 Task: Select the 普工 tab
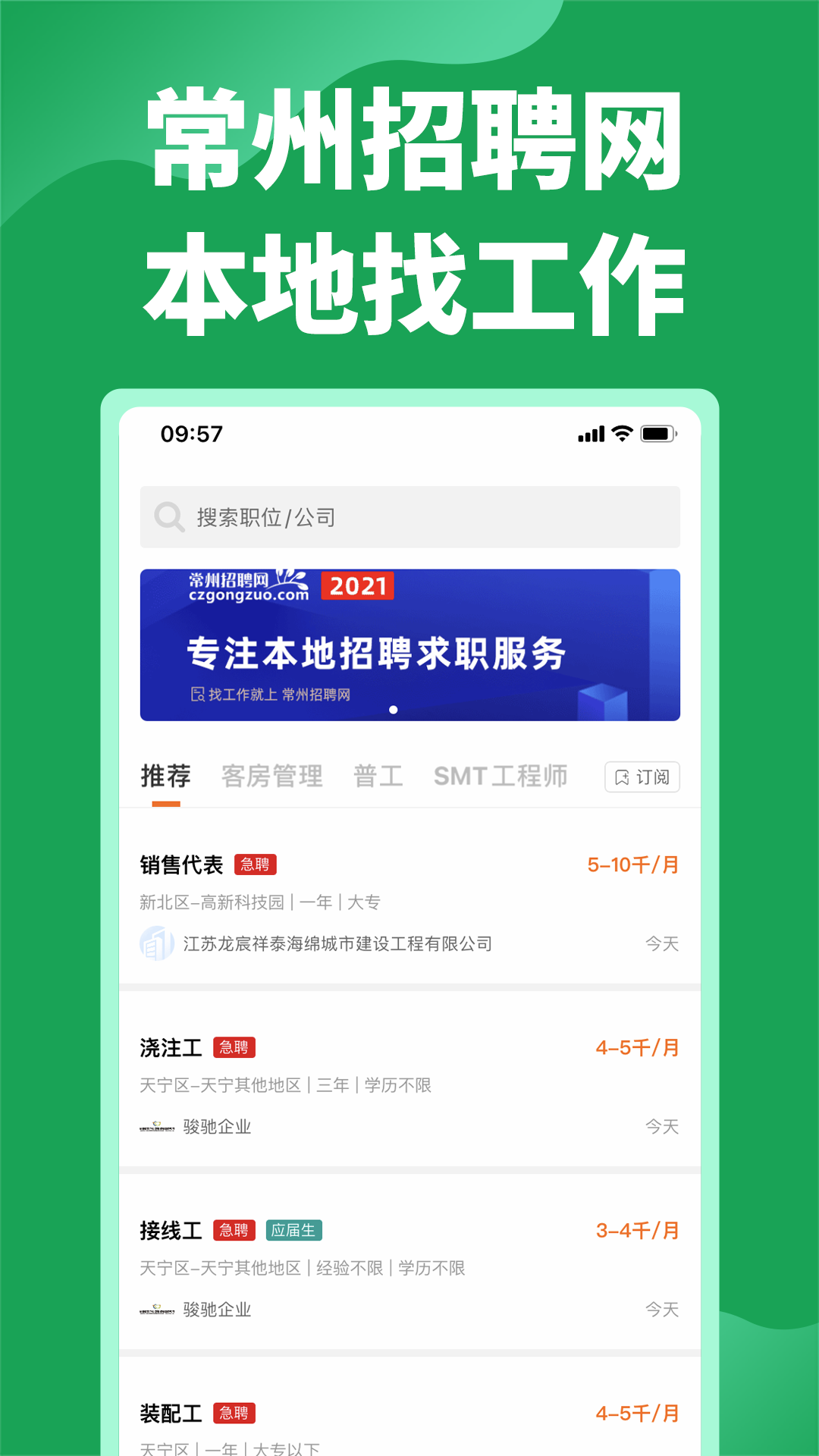click(377, 775)
